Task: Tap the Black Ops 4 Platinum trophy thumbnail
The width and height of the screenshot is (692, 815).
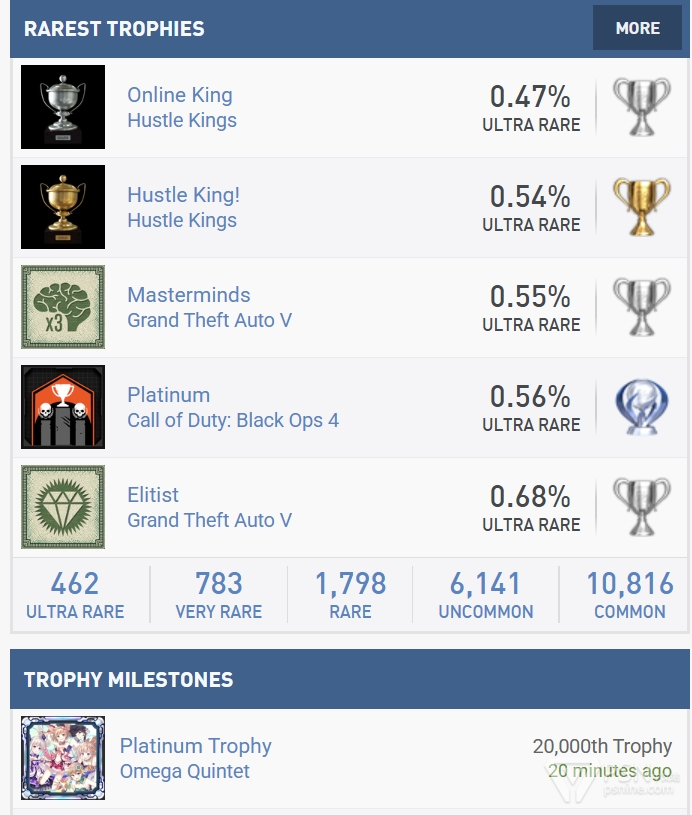Action: pyautogui.click(x=63, y=407)
